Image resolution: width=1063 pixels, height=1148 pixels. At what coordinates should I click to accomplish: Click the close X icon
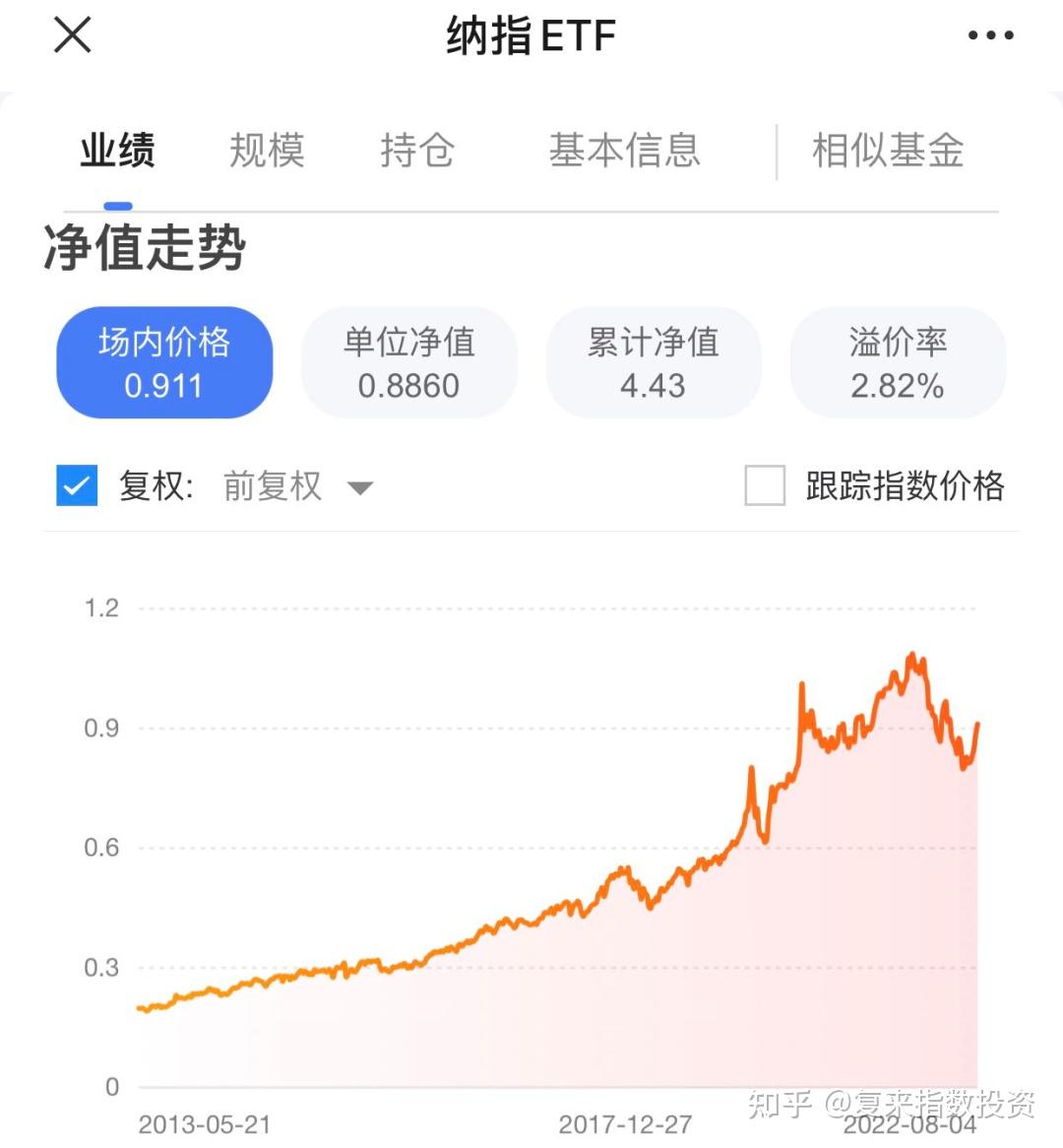(71, 34)
